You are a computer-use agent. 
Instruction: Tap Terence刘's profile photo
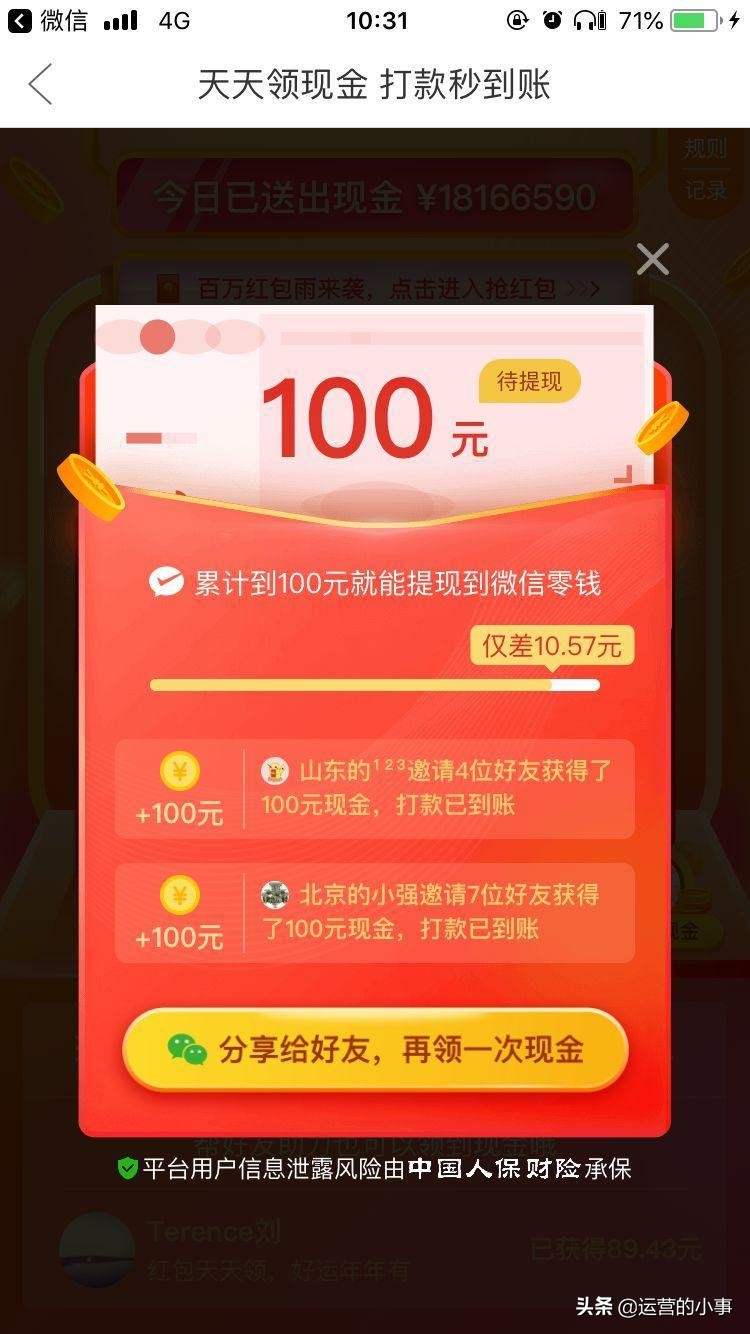pyautogui.click(x=96, y=1248)
